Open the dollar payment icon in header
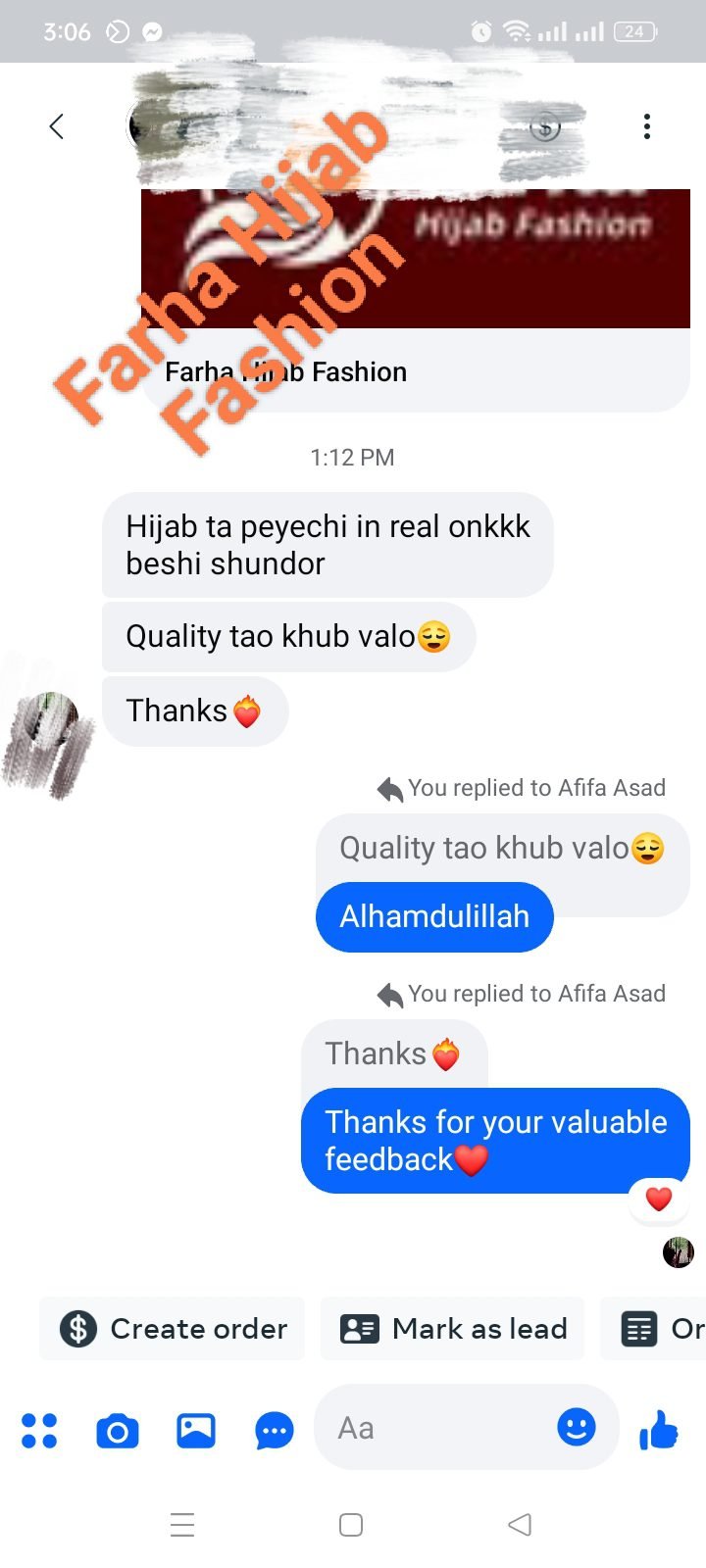 tap(545, 126)
